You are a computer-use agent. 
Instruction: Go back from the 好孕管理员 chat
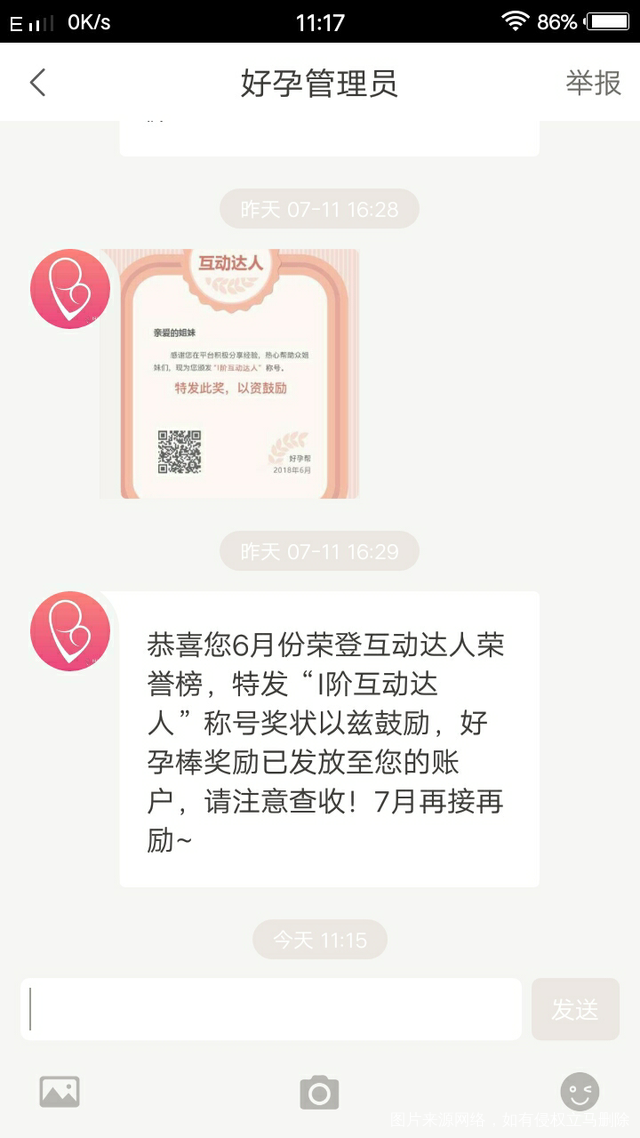(x=38, y=83)
